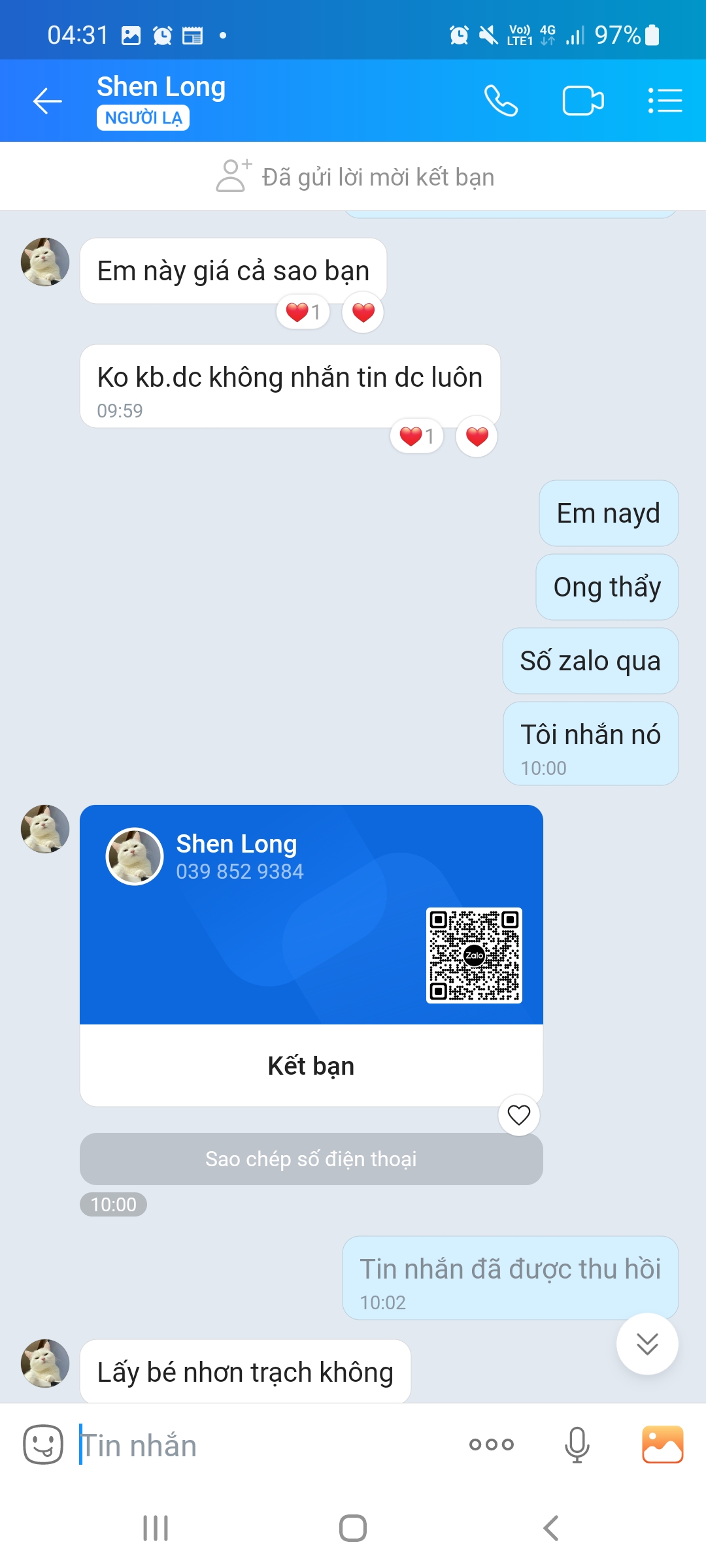This screenshot has width=706, height=1568.
Task: Open the photo gallery picker
Action: click(x=662, y=1445)
